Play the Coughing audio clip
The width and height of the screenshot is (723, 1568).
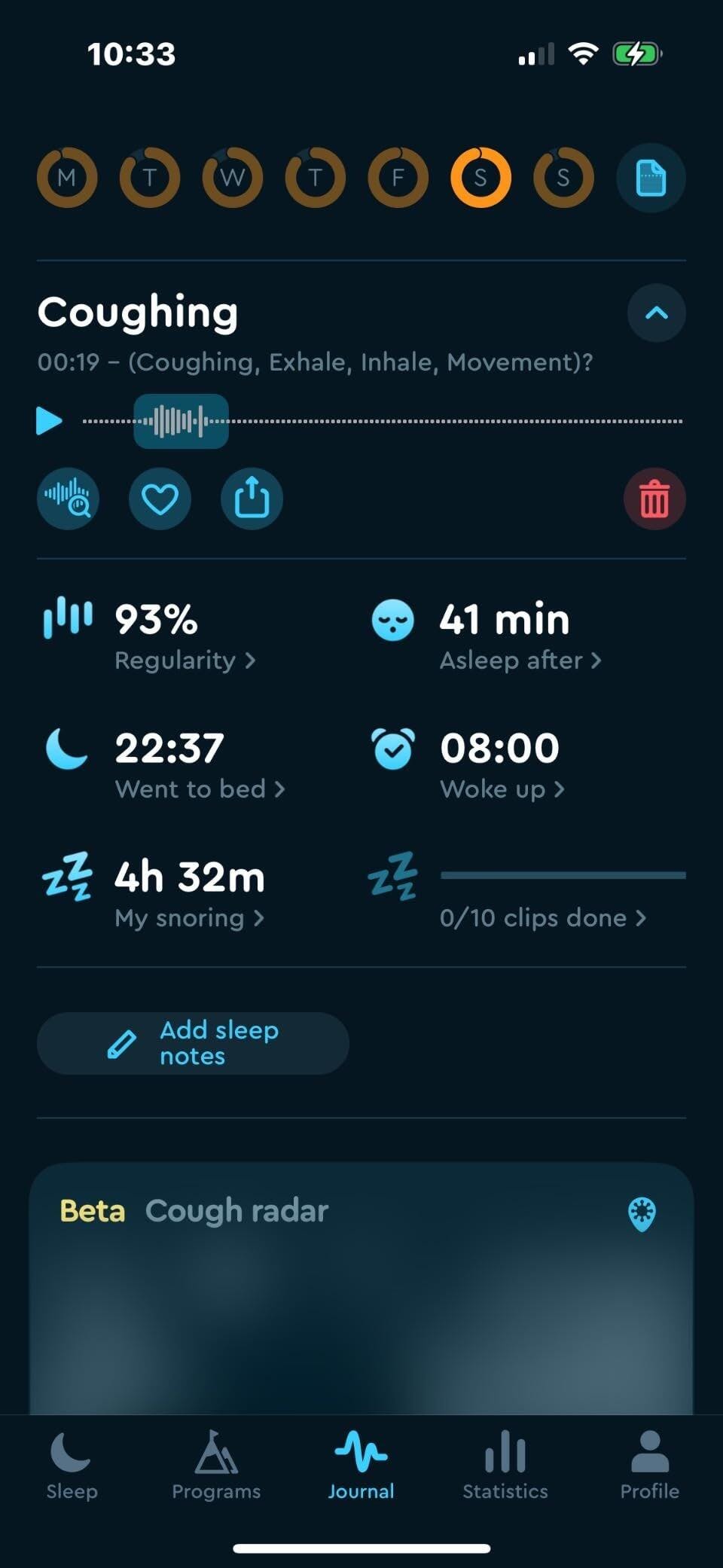[50, 421]
